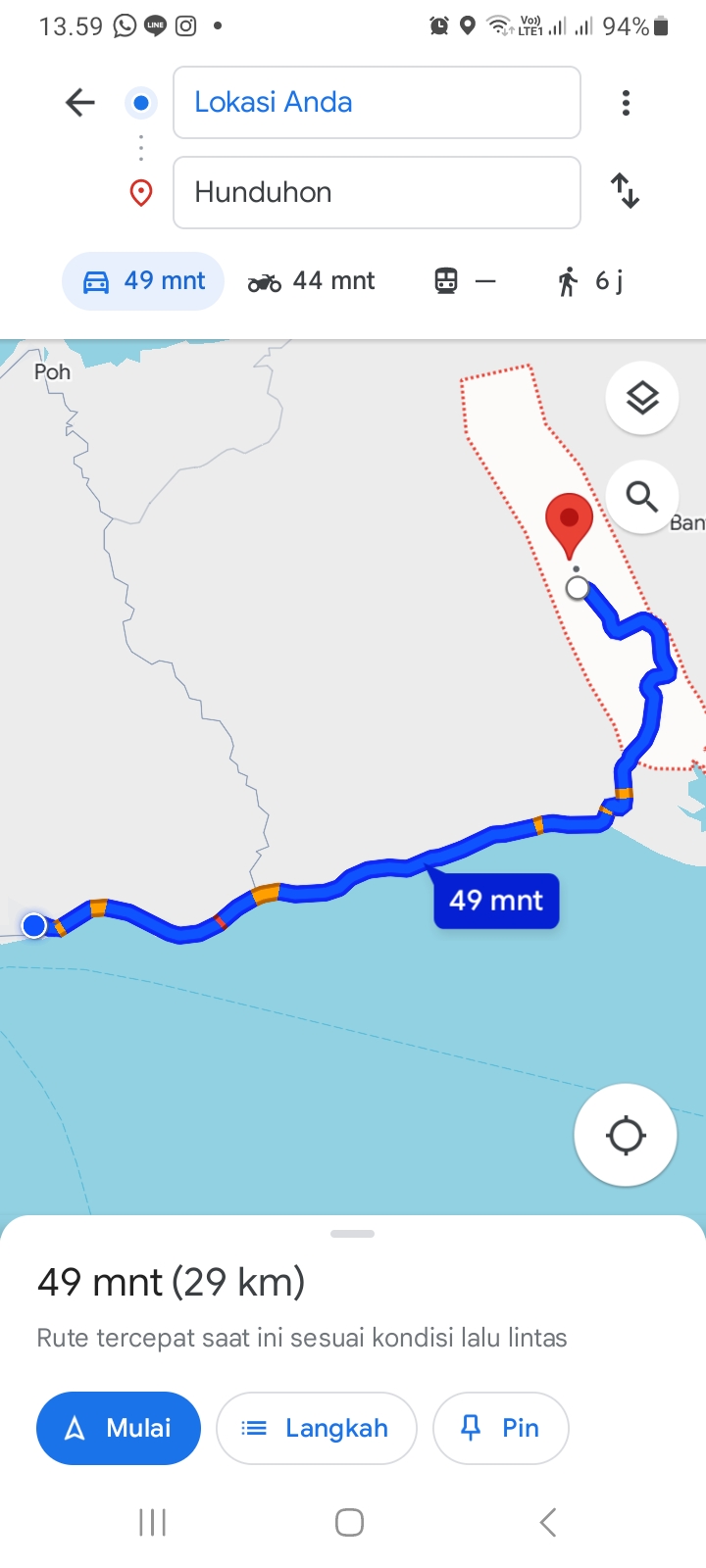Edit the Hunduhon destination field

(377, 192)
